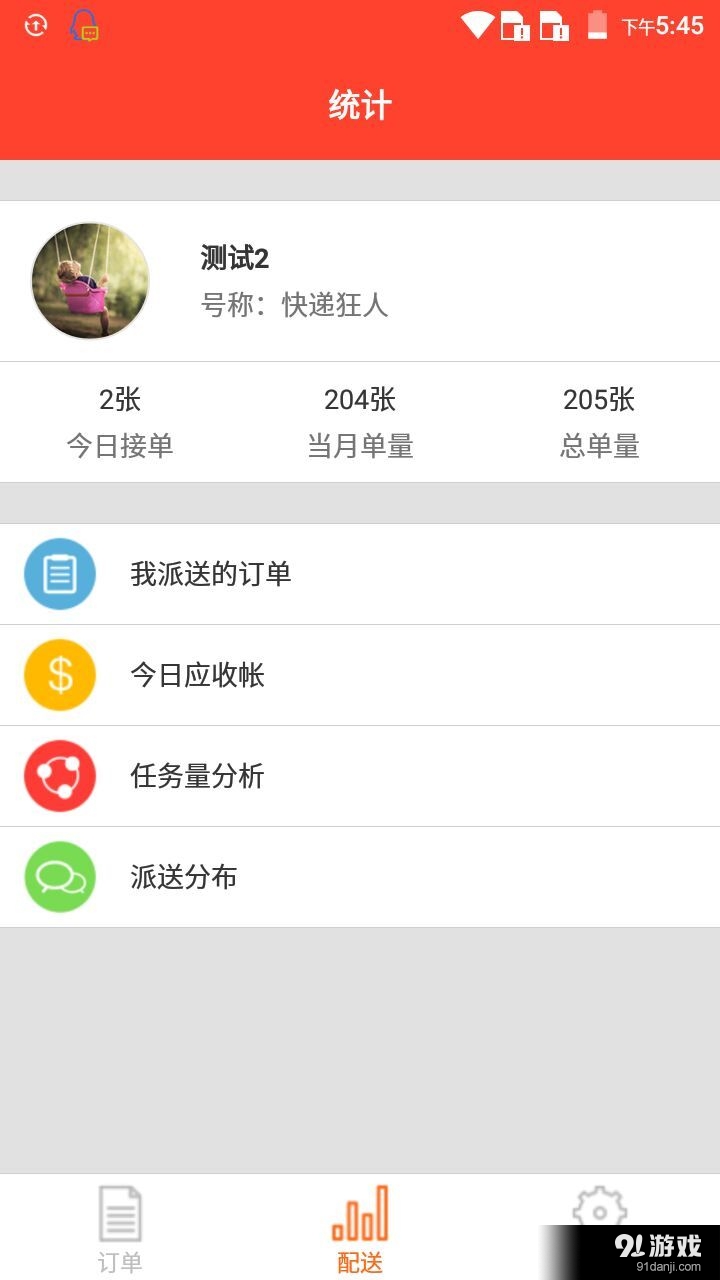Select the 当月单量 stat showing 204张
The width and height of the screenshot is (720, 1280).
click(360, 420)
